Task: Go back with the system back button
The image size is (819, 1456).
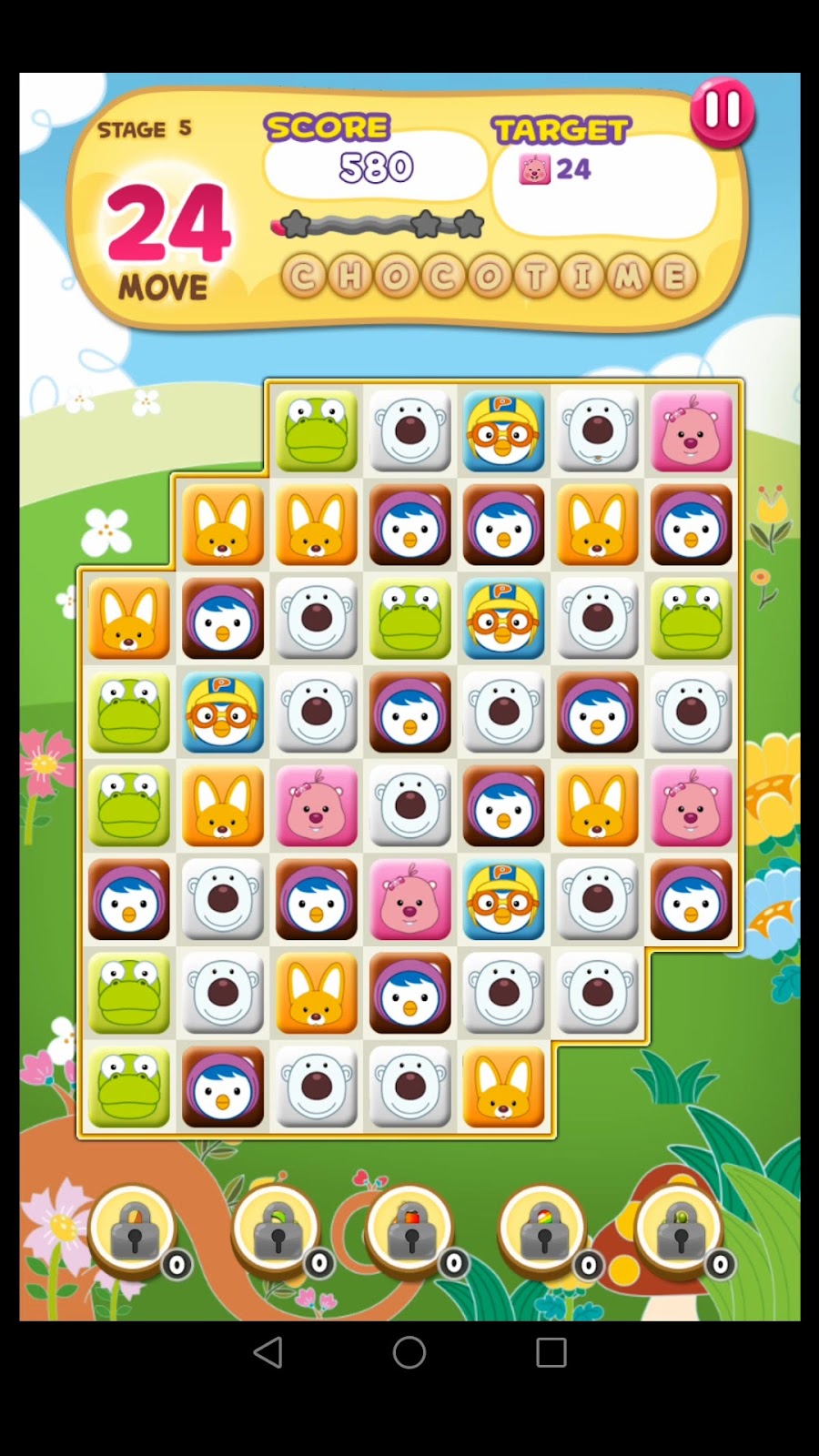Action: (x=268, y=1352)
